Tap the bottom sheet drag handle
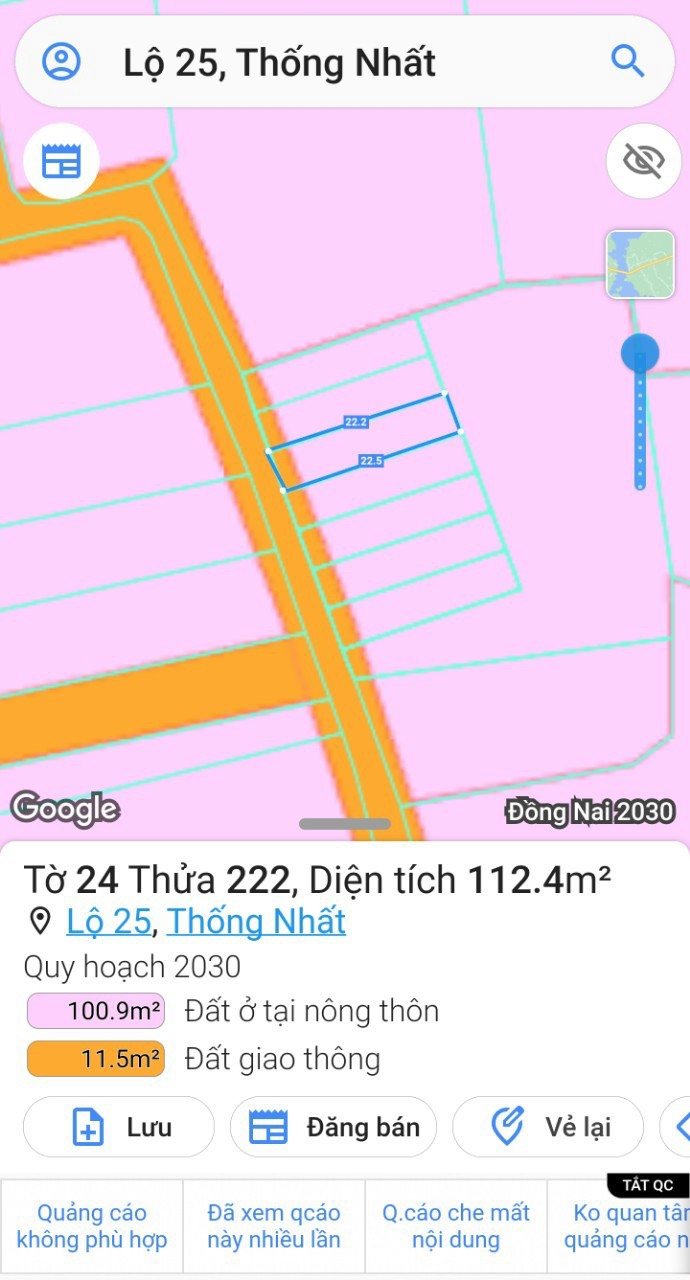 [x=345, y=824]
